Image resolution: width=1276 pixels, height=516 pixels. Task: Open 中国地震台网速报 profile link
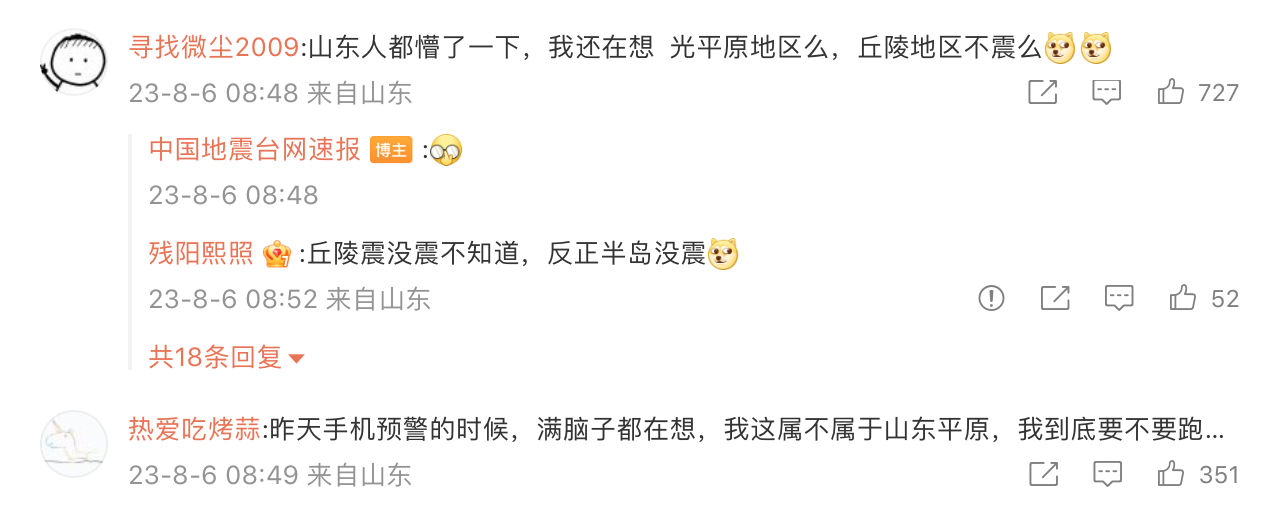[255, 150]
